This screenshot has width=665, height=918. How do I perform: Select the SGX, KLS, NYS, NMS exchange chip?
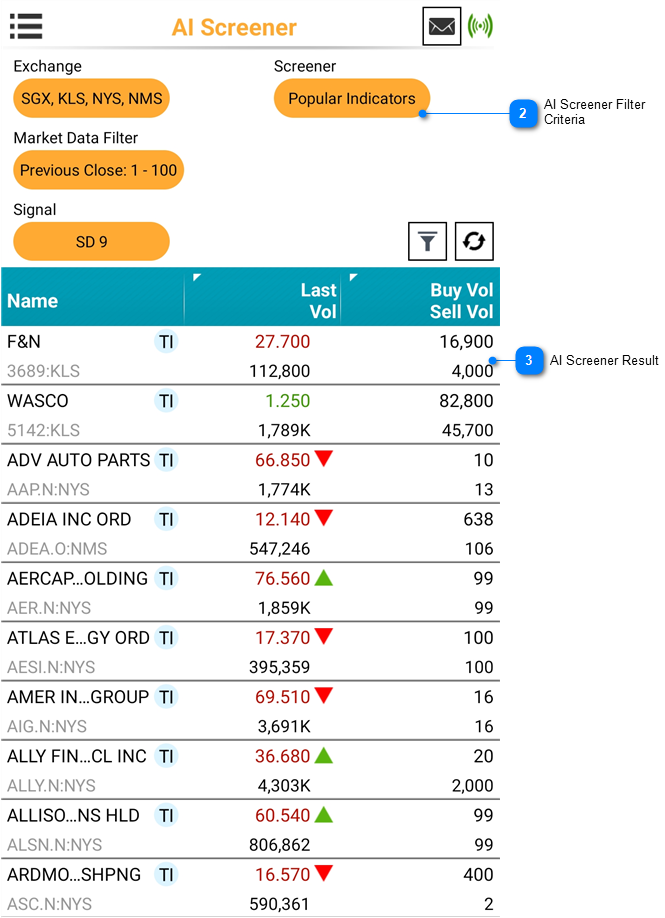91,99
